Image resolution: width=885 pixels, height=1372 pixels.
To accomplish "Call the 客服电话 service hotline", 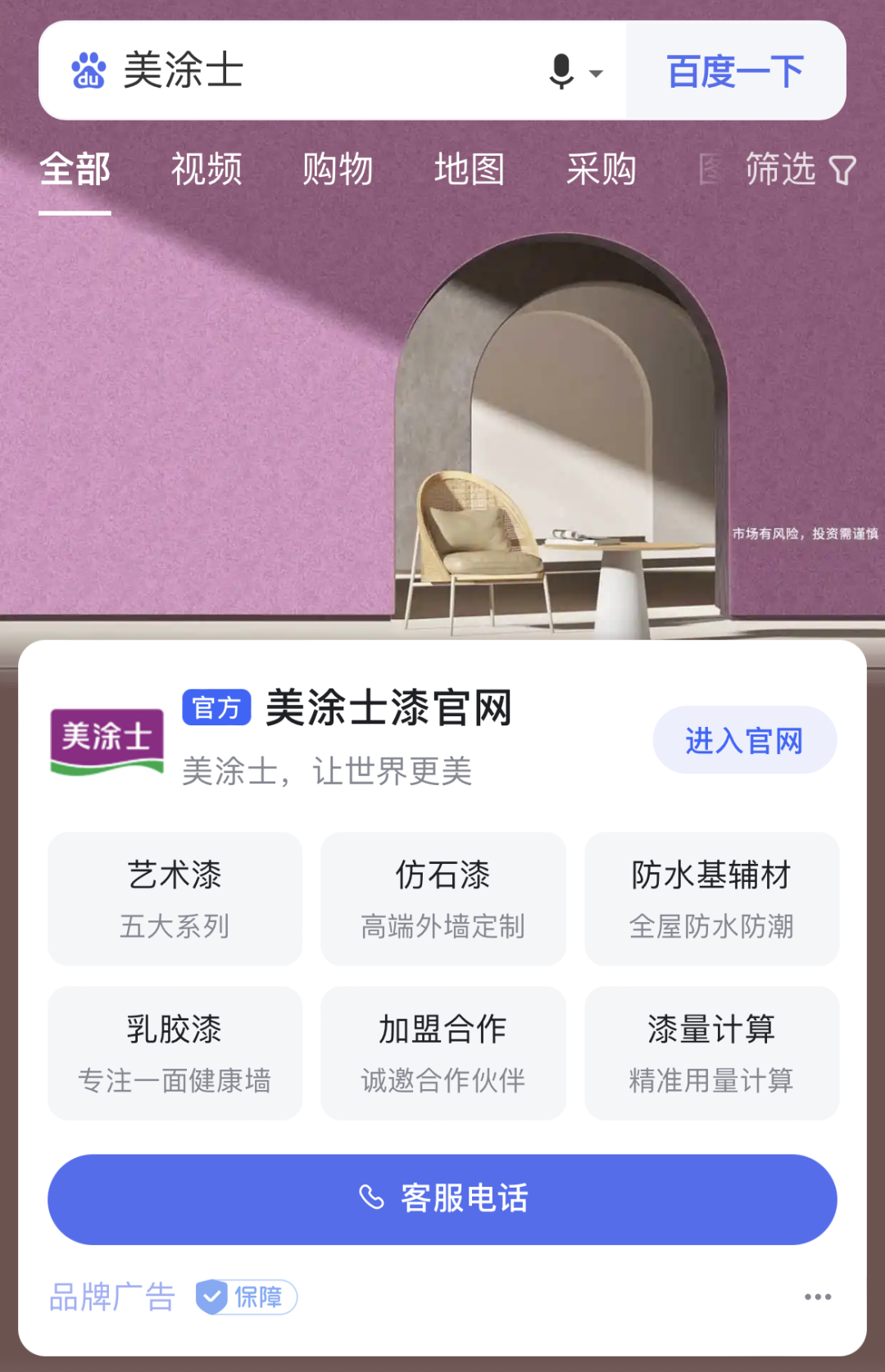I will click(442, 1199).
